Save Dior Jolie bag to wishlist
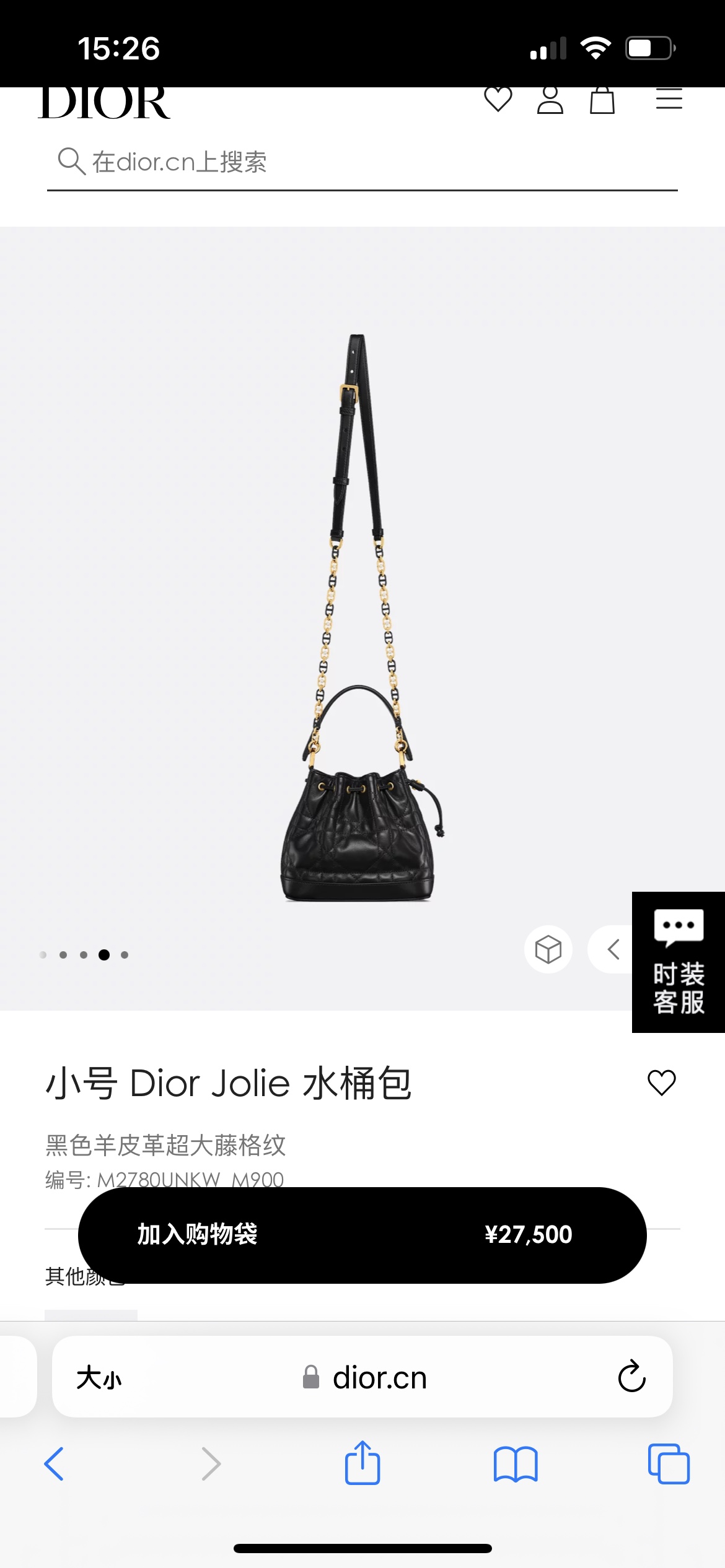 (x=661, y=1082)
